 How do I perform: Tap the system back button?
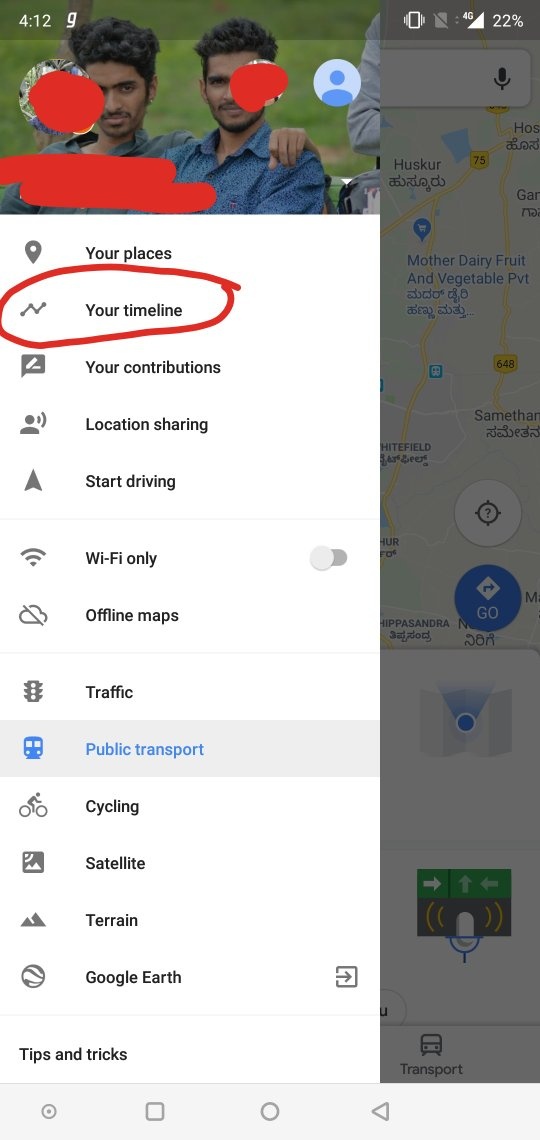coord(380,1111)
